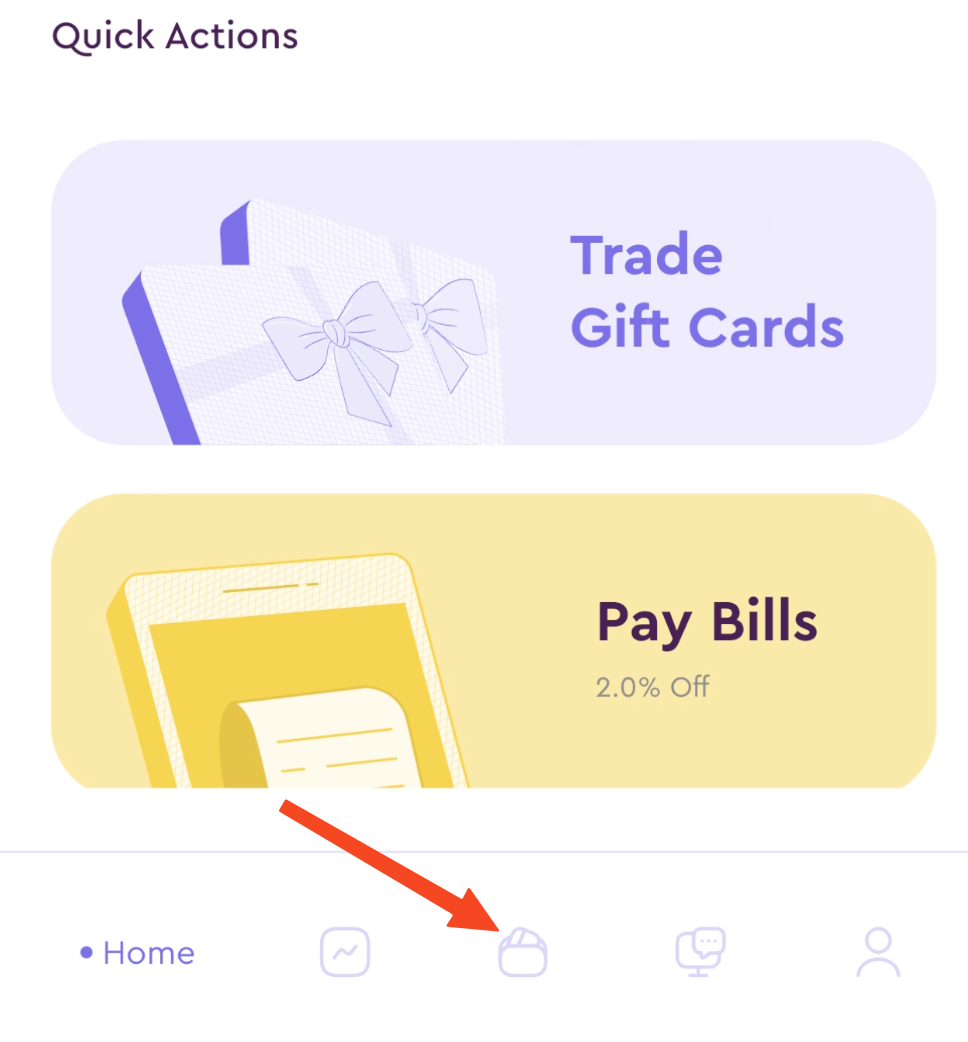Click the Quick Actions heading
Viewport: 968px width, 1042px height.
click(174, 35)
